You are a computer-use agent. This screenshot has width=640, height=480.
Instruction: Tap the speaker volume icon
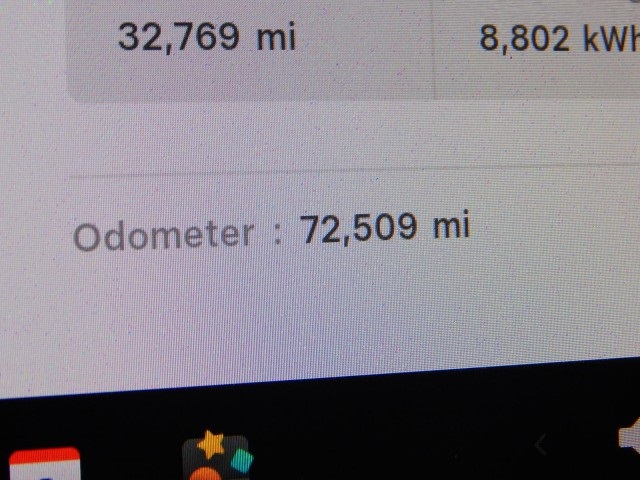(630, 442)
